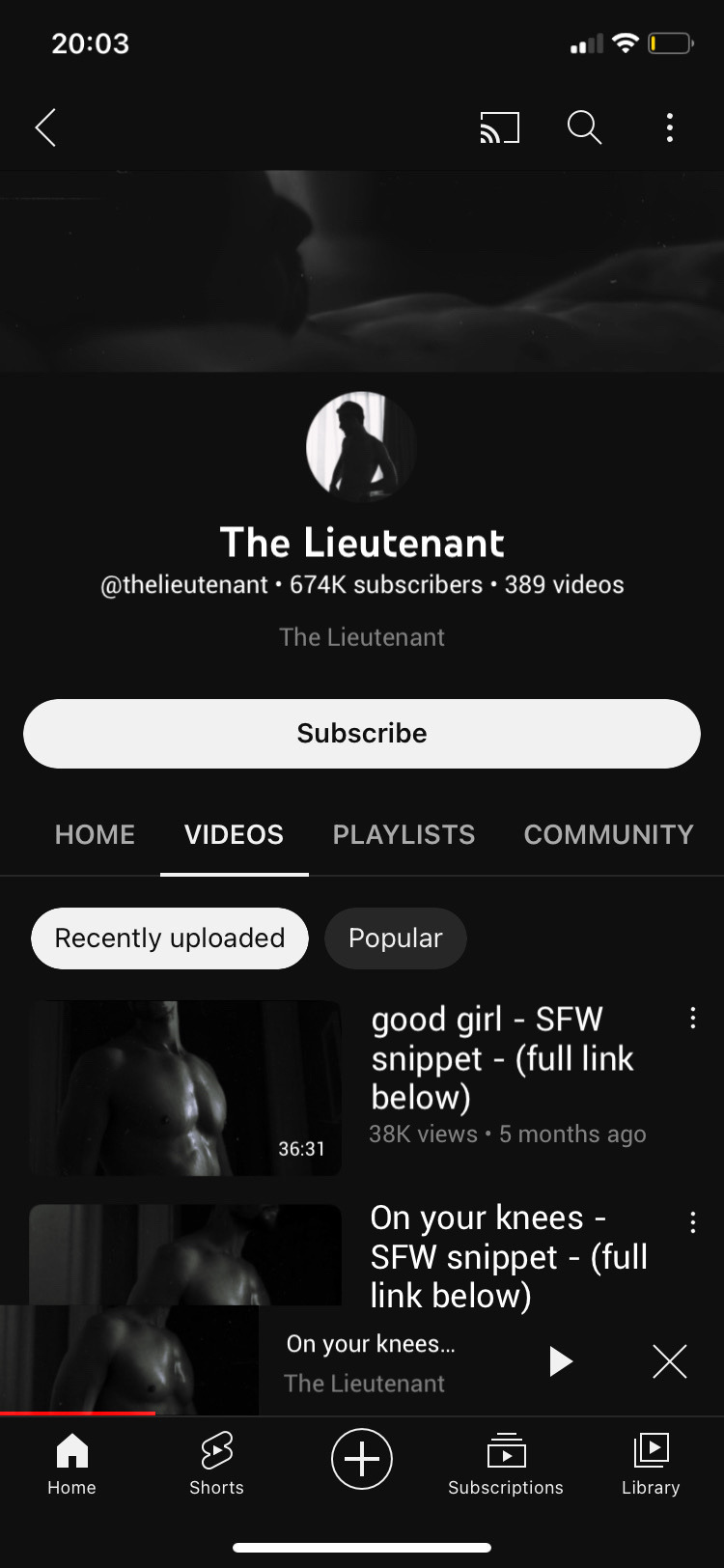Open the cast to device icon
Screen dimensions: 724x1568
[x=499, y=127]
